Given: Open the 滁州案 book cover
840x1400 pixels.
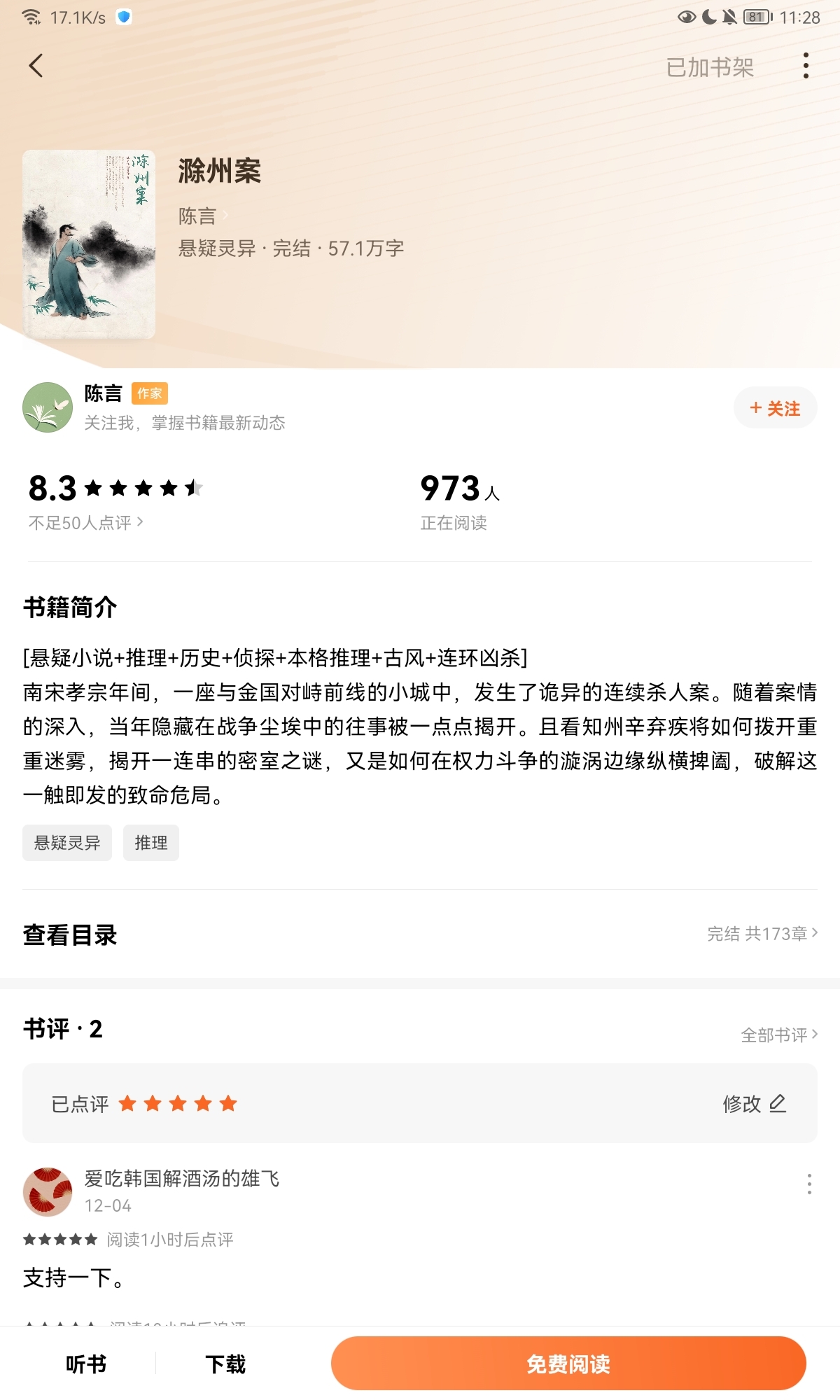Looking at the screenshot, I should click(89, 244).
